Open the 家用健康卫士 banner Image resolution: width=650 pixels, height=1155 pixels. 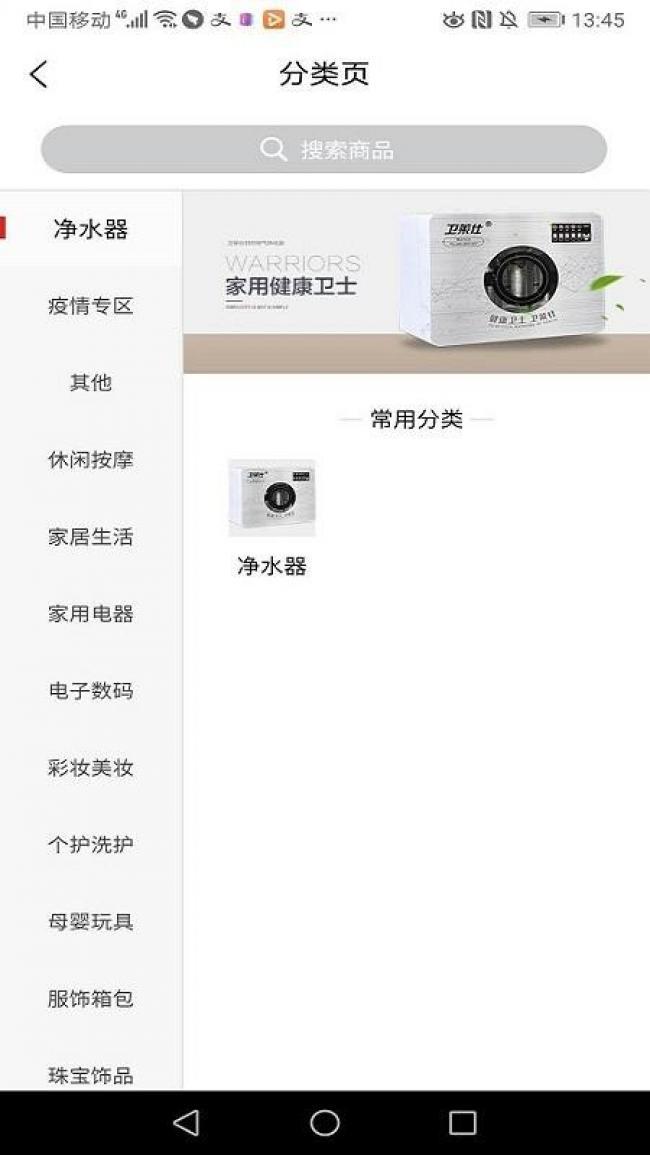click(x=416, y=282)
